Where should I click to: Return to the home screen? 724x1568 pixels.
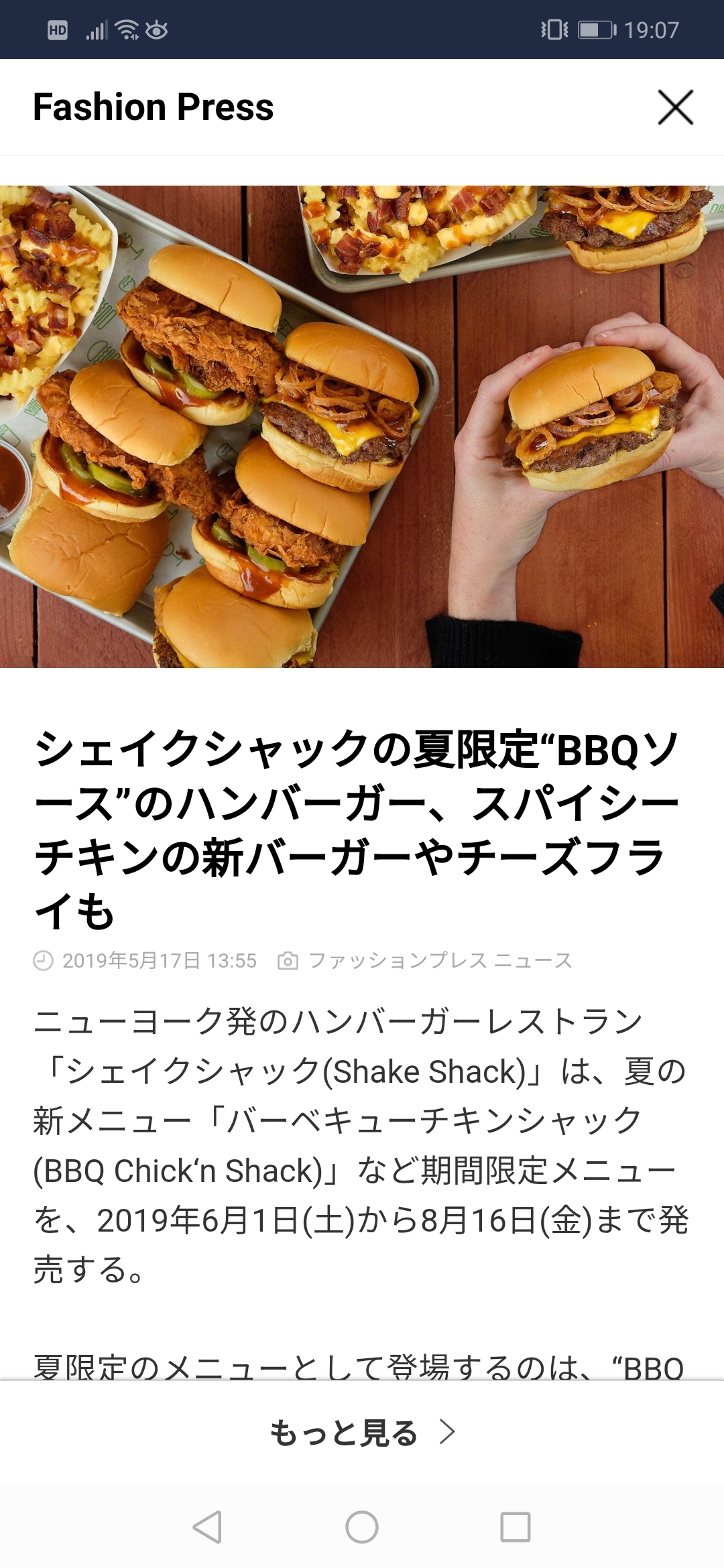pos(362,1527)
